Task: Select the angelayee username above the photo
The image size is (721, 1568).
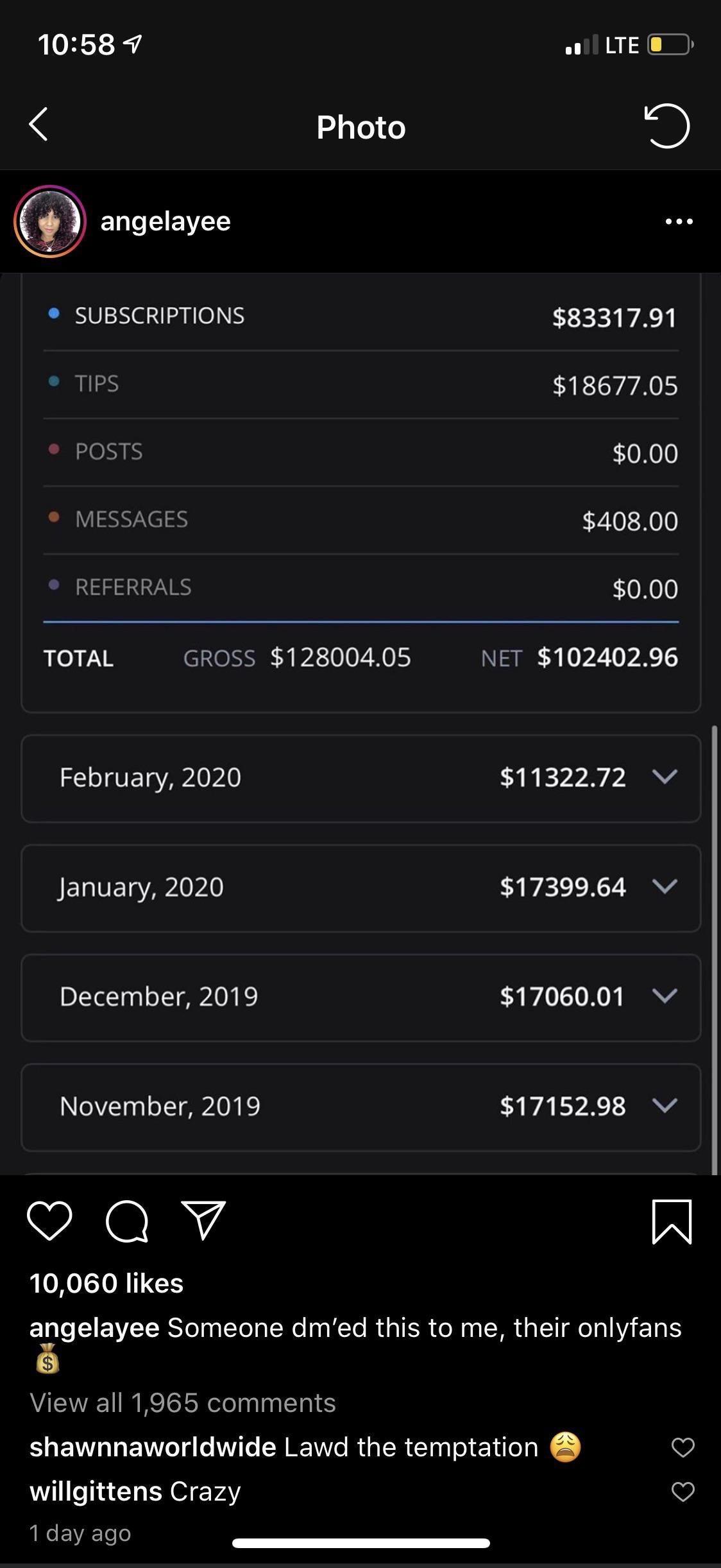Action: click(x=165, y=221)
